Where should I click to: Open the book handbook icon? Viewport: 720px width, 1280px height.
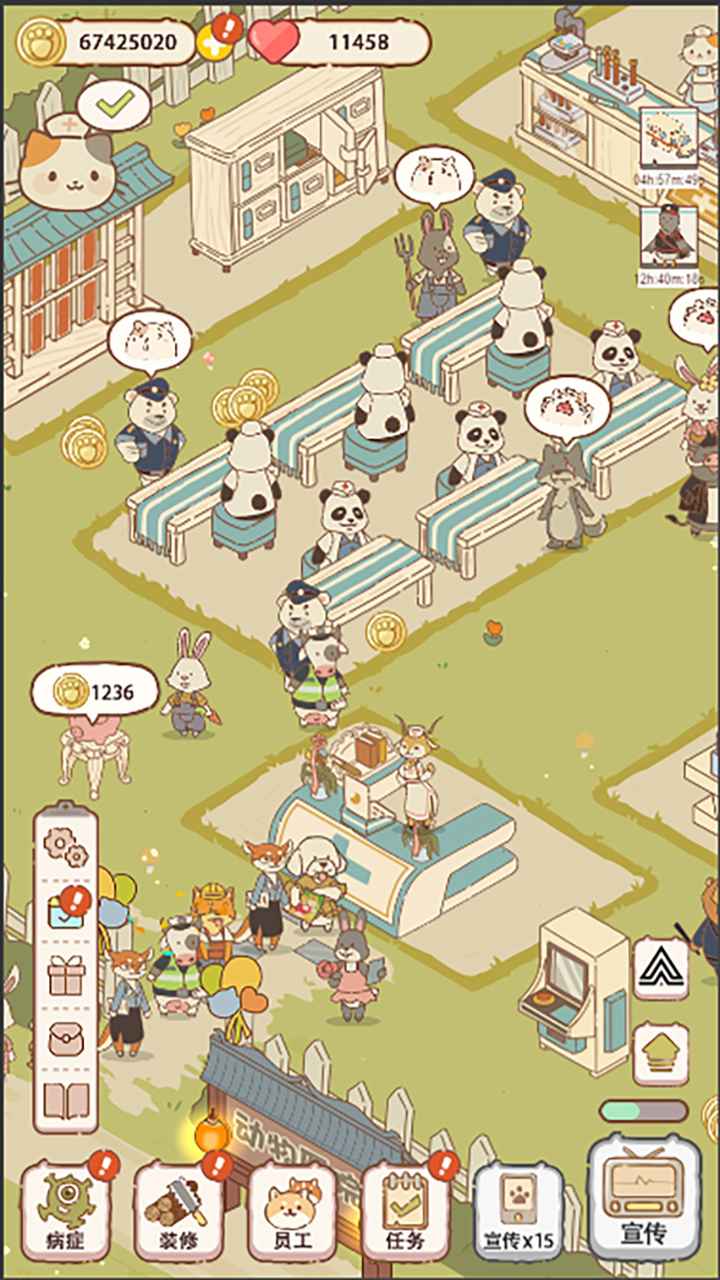[66, 1101]
